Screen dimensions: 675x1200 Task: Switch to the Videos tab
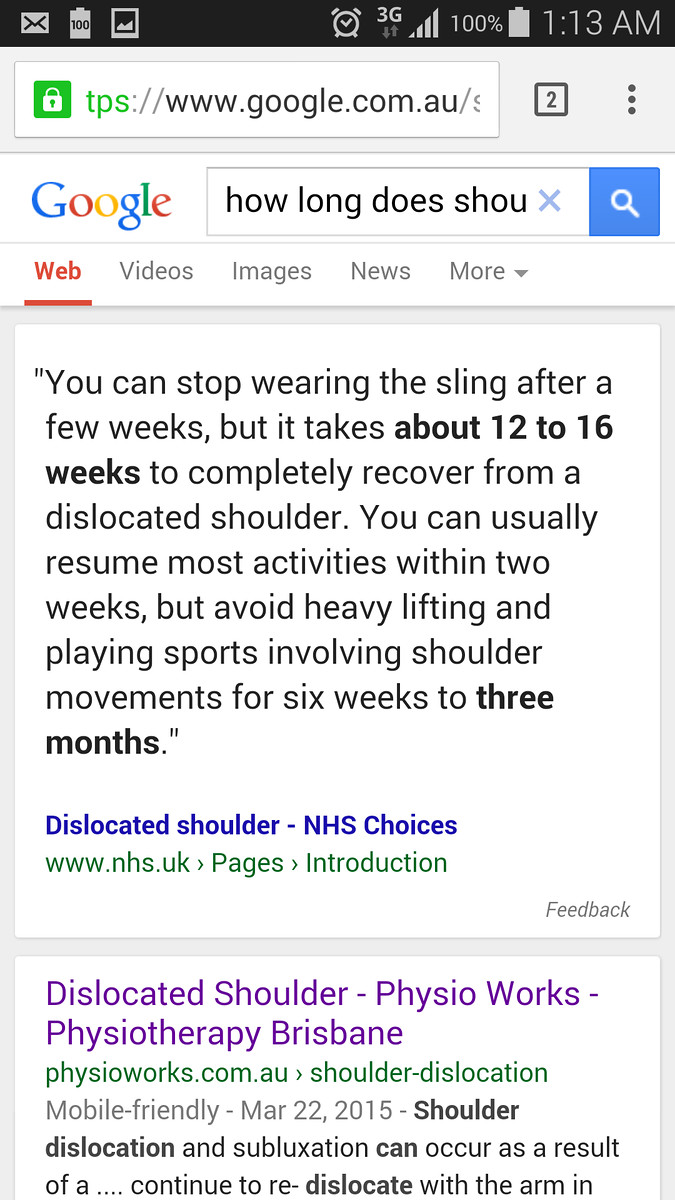pos(156,271)
